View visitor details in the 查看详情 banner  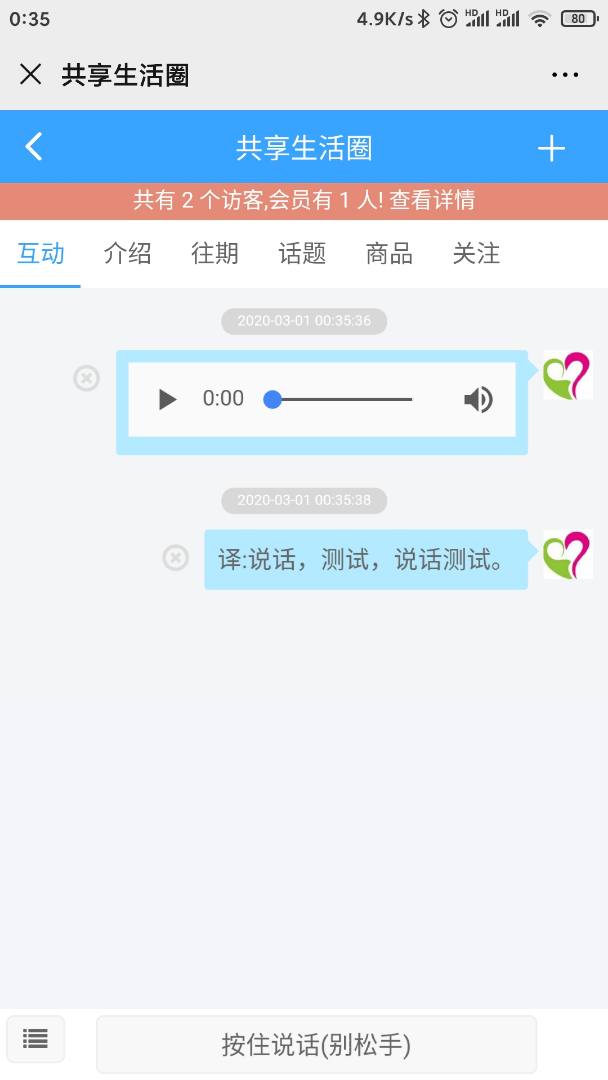432,201
